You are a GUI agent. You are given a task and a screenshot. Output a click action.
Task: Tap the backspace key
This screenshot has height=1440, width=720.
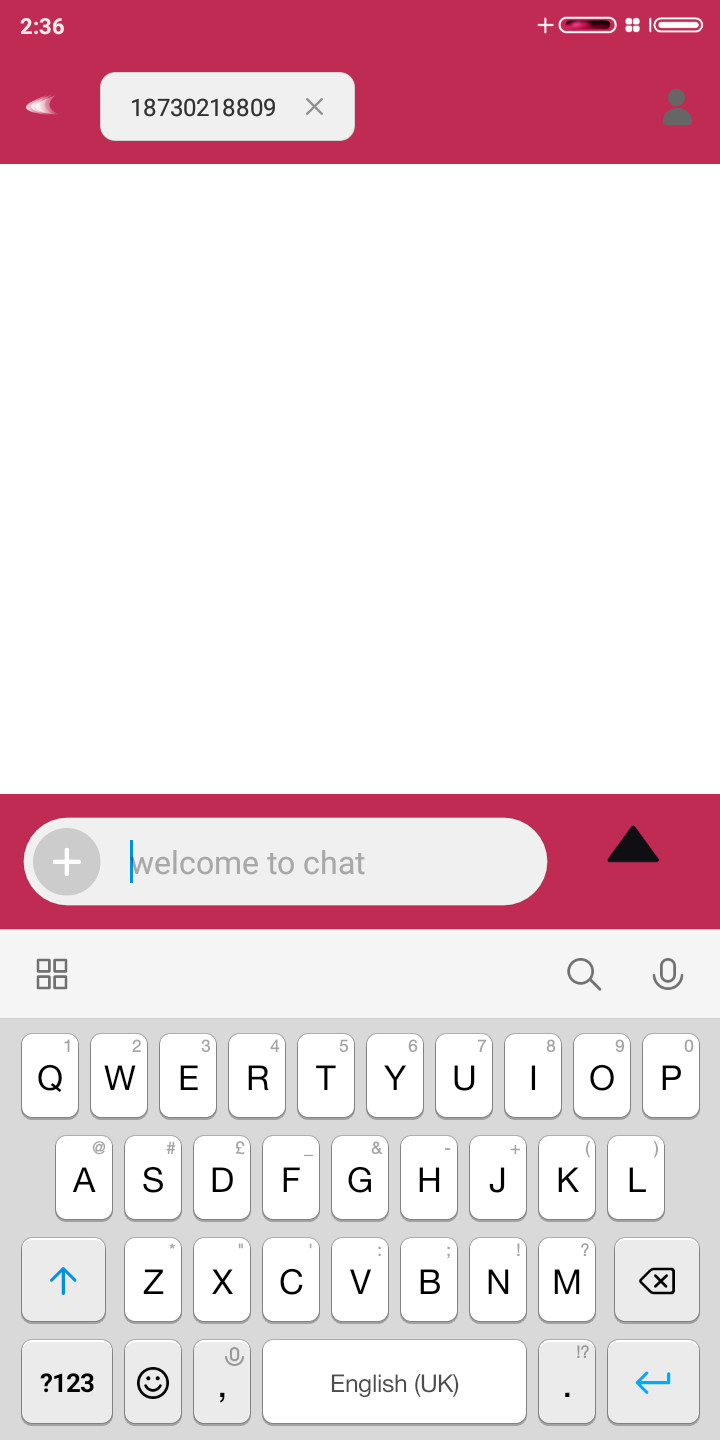[657, 1281]
